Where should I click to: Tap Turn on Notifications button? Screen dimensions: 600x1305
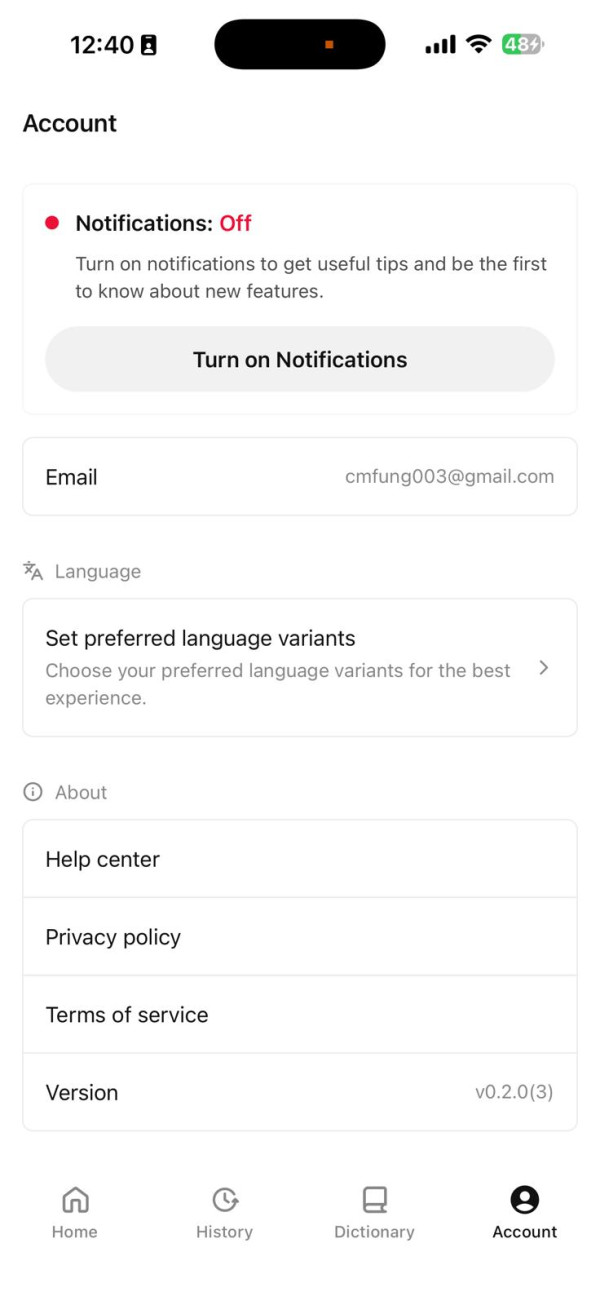[300, 359]
